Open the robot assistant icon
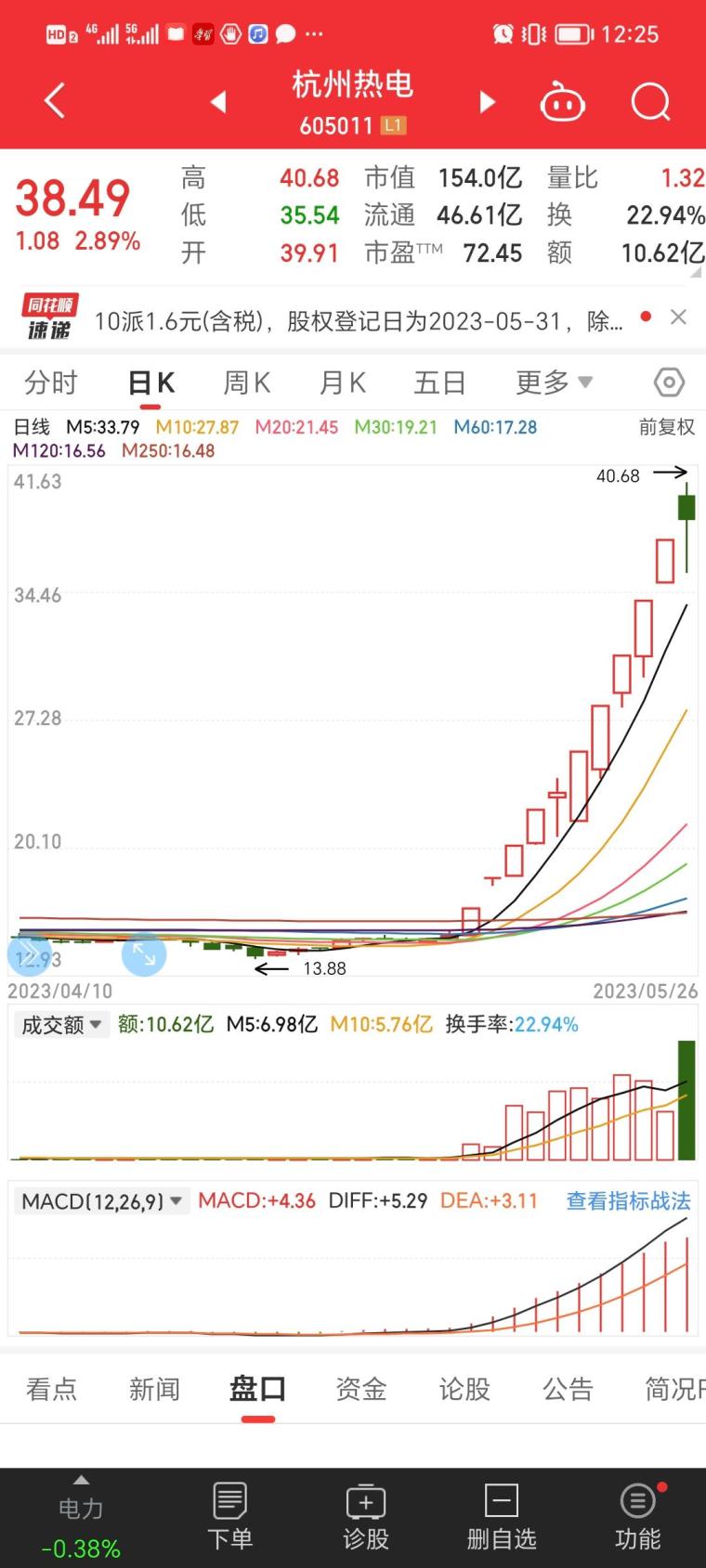The height and width of the screenshot is (1568, 706). [x=563, y=101]
